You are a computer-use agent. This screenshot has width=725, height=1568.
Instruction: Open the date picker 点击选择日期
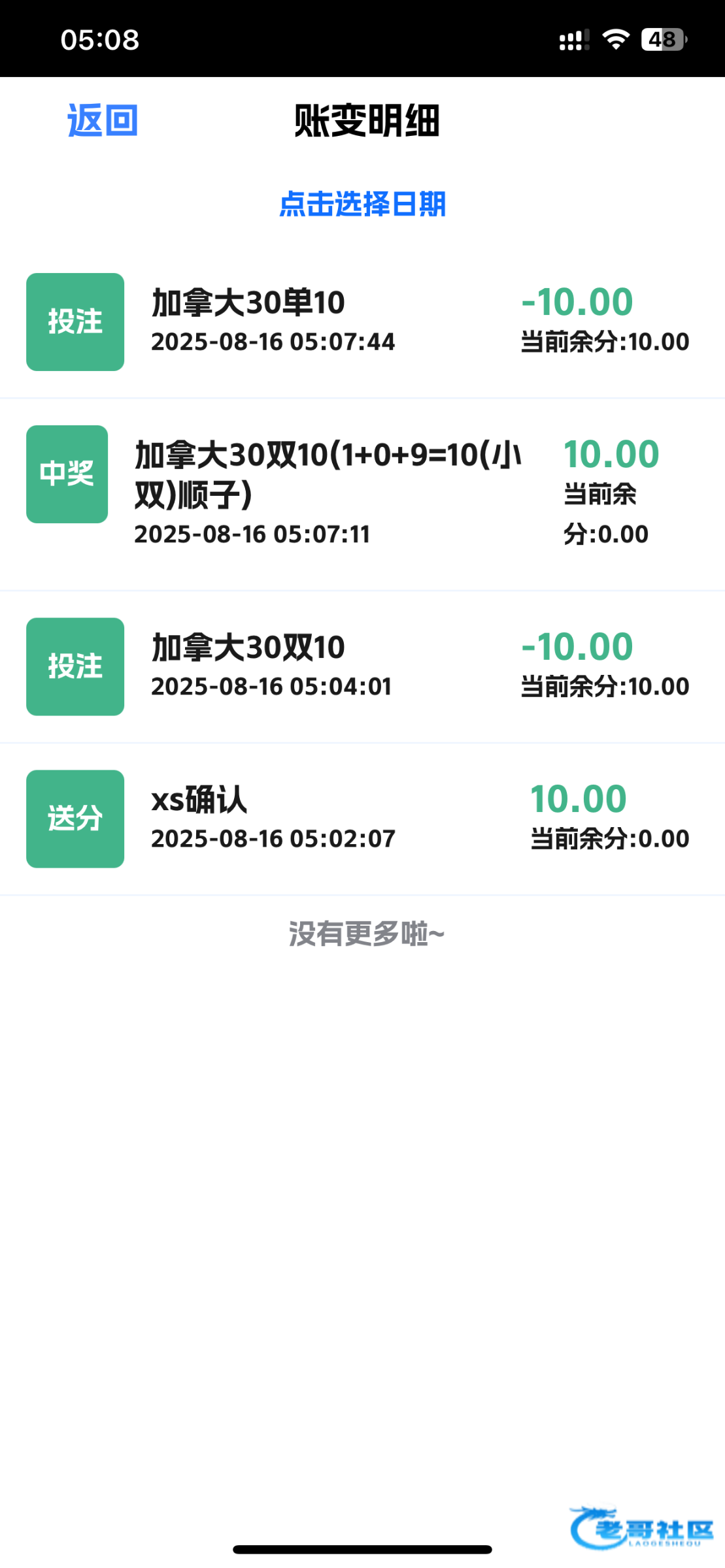click(x=362, y=204)
